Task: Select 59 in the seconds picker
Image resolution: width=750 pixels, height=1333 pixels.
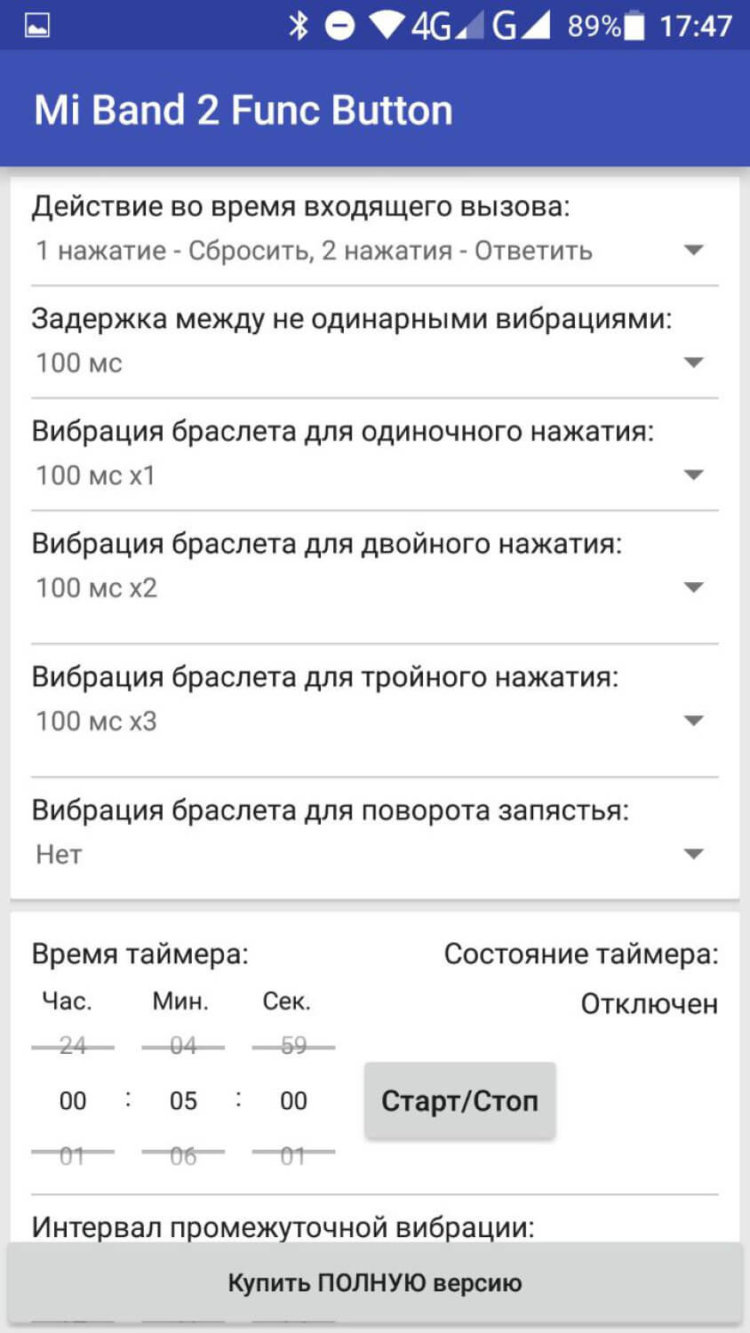Action: [x=290, y=1046]
